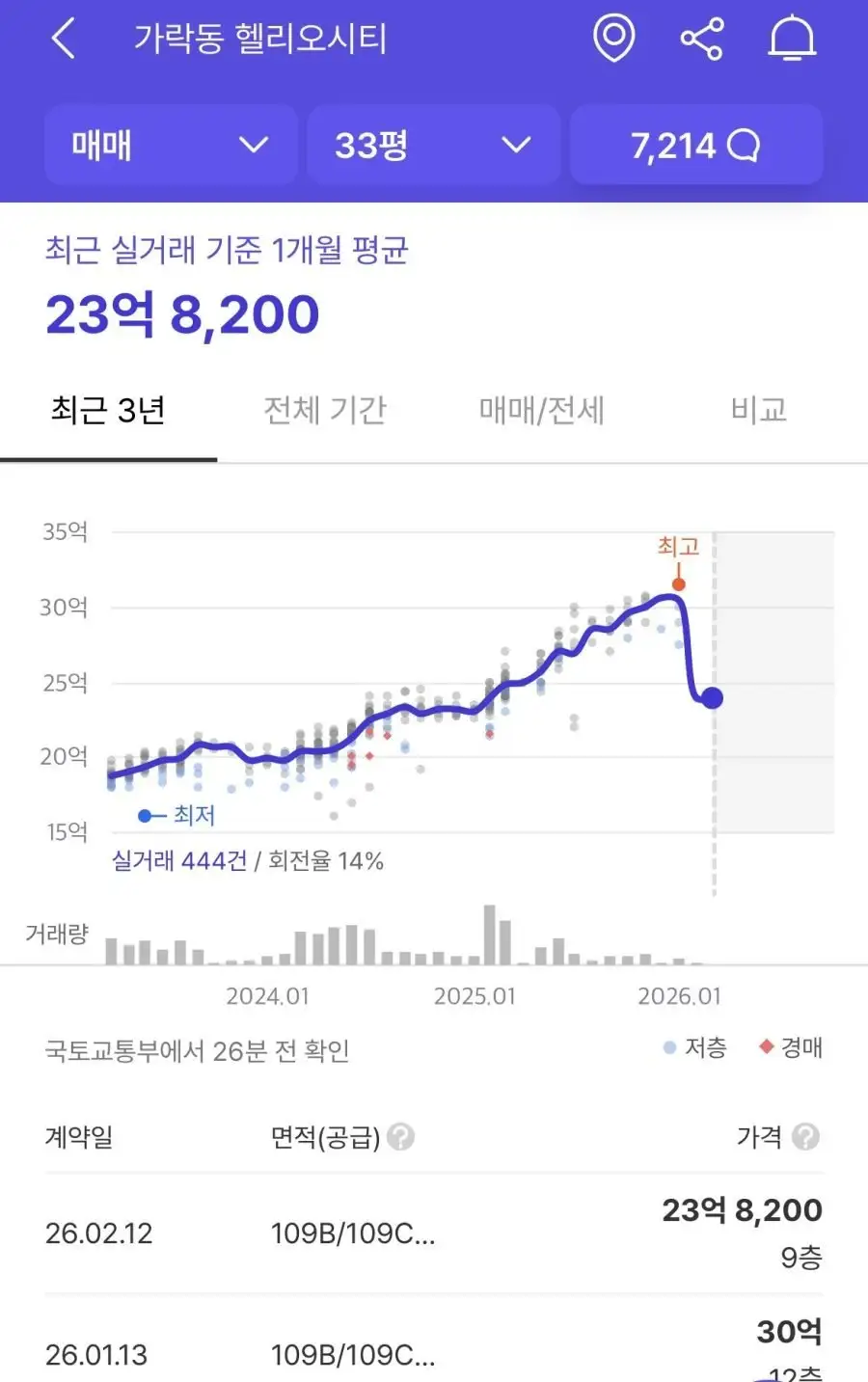Expand the 33평 size dropdown
Screen dimensions: 868x1382
click(433, 146)
